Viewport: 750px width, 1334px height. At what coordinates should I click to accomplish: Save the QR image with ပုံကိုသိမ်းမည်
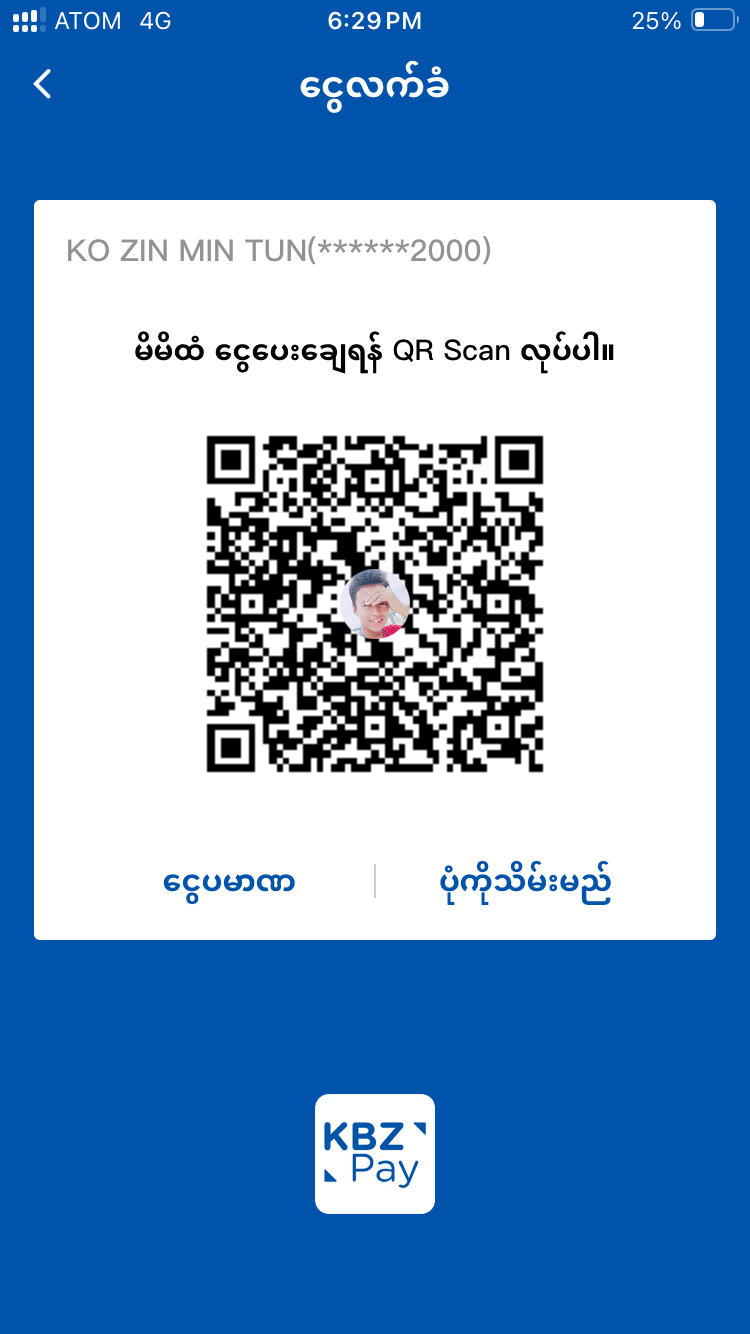pyautogui.click(x=525, y=882)
